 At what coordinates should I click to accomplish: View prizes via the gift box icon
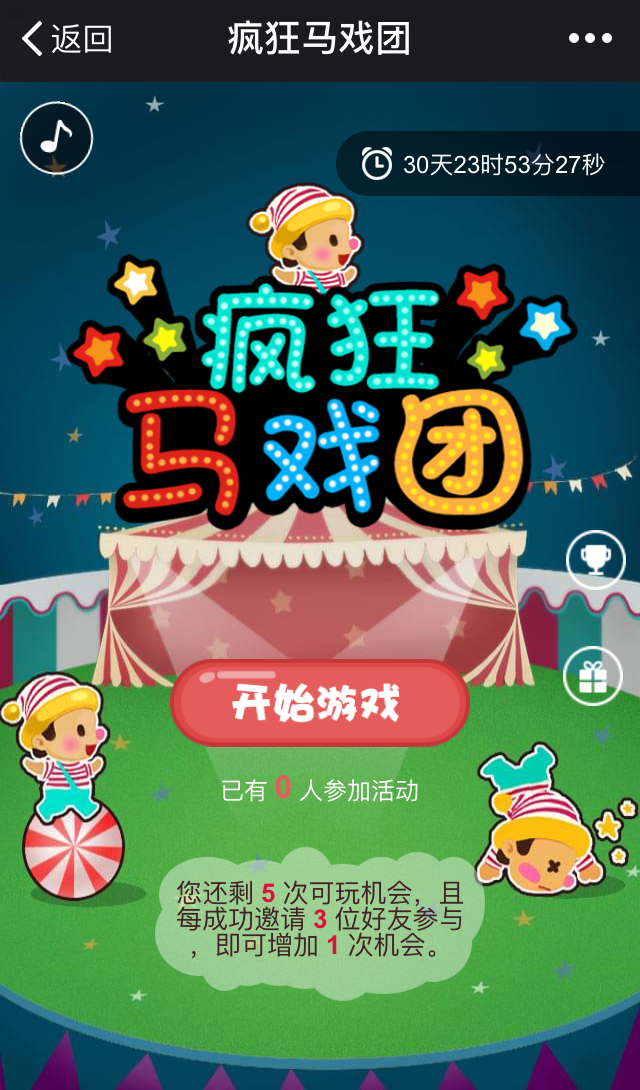[593, 677]
